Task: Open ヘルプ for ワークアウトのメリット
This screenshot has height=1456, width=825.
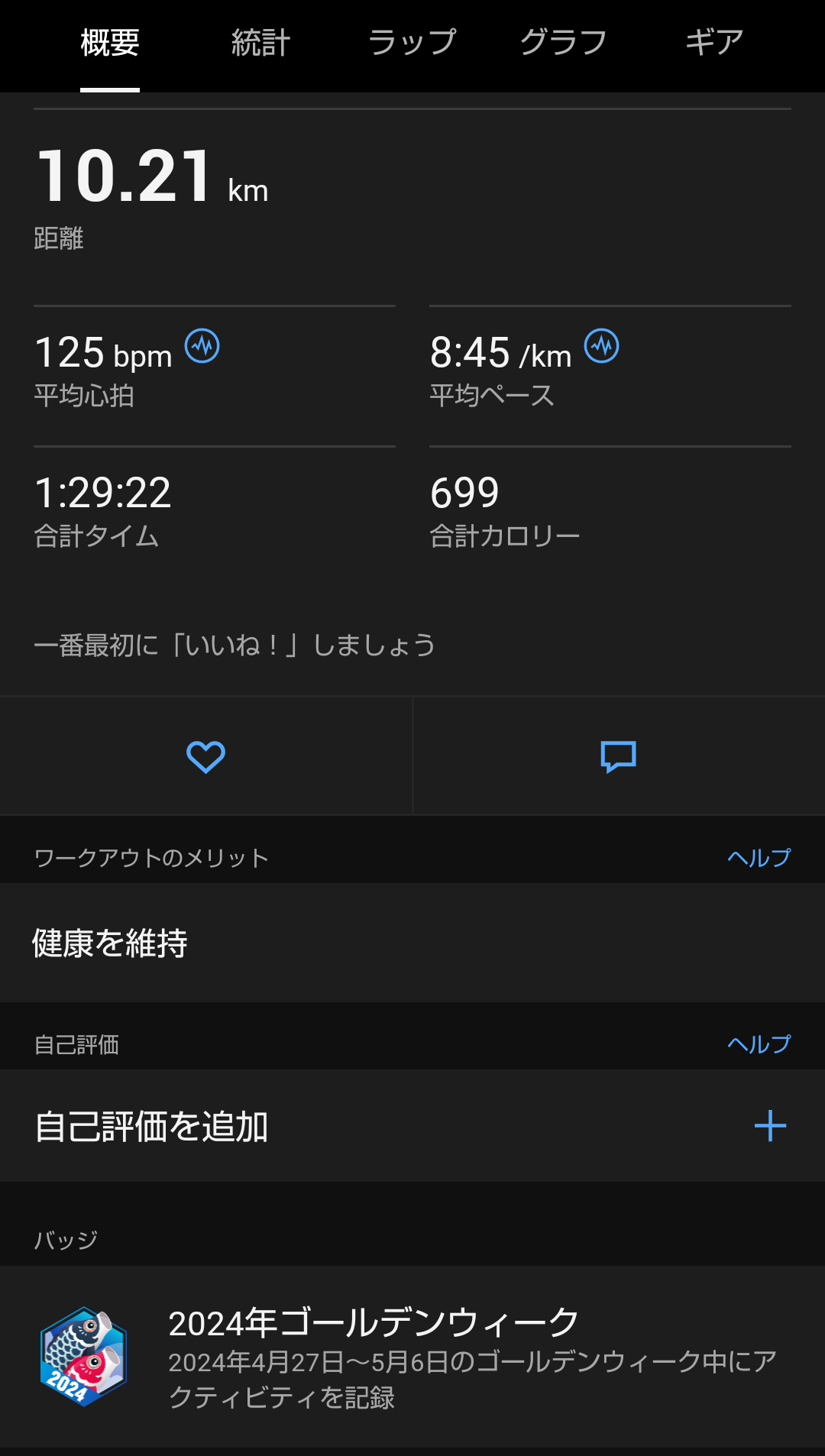Action: pos(759,858)
